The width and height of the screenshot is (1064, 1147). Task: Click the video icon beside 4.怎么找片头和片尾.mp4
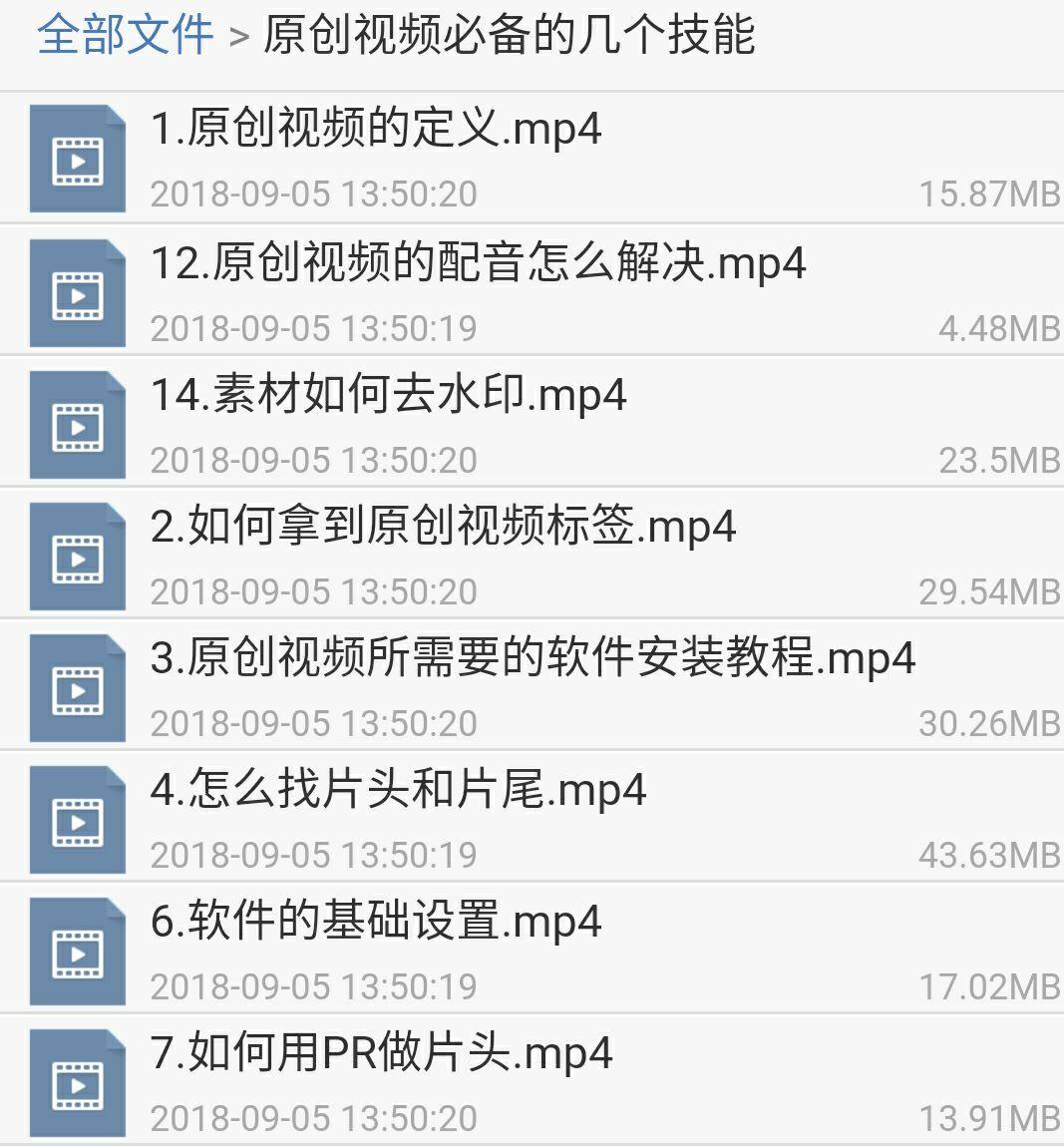pos(77,818)
